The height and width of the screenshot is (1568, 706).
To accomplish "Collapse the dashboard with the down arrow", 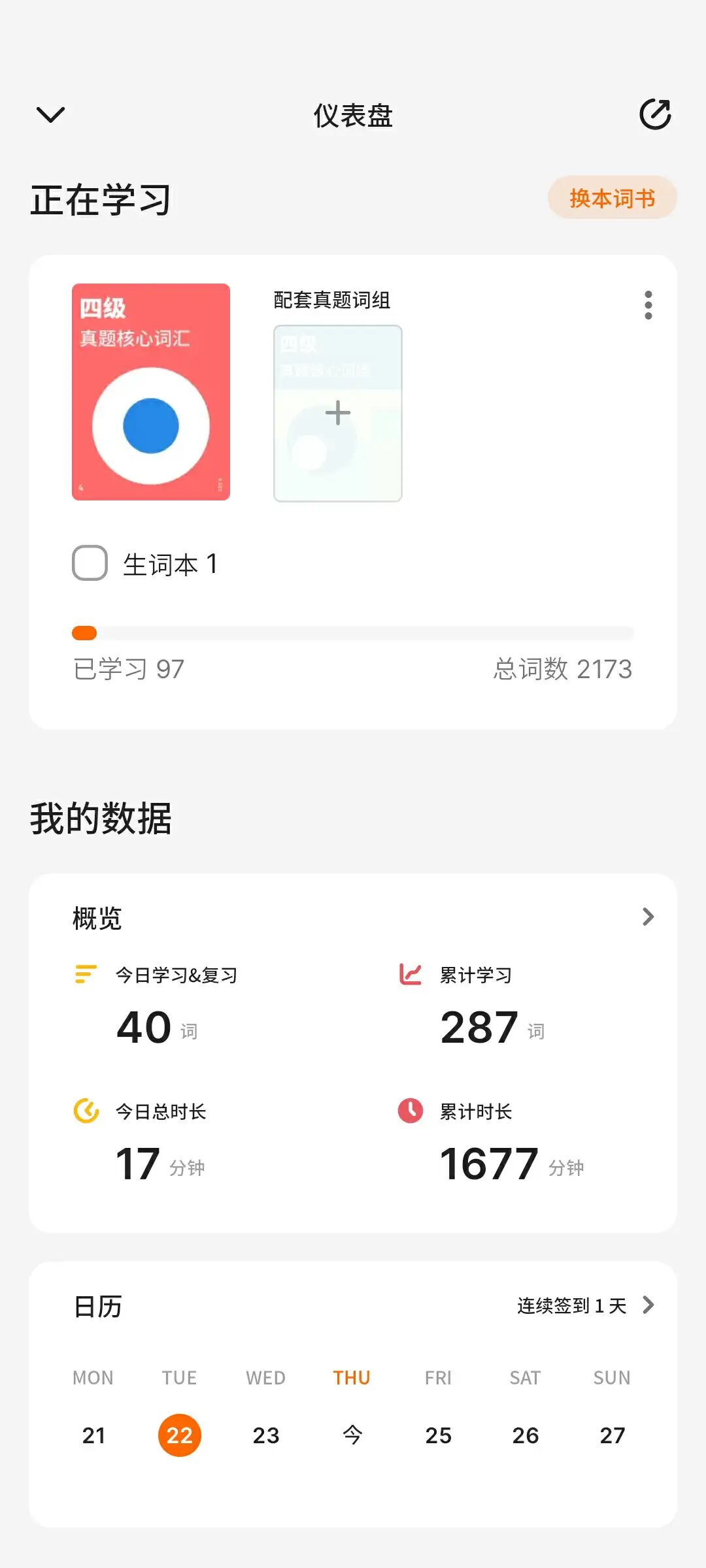I will [x=50, y=115].
